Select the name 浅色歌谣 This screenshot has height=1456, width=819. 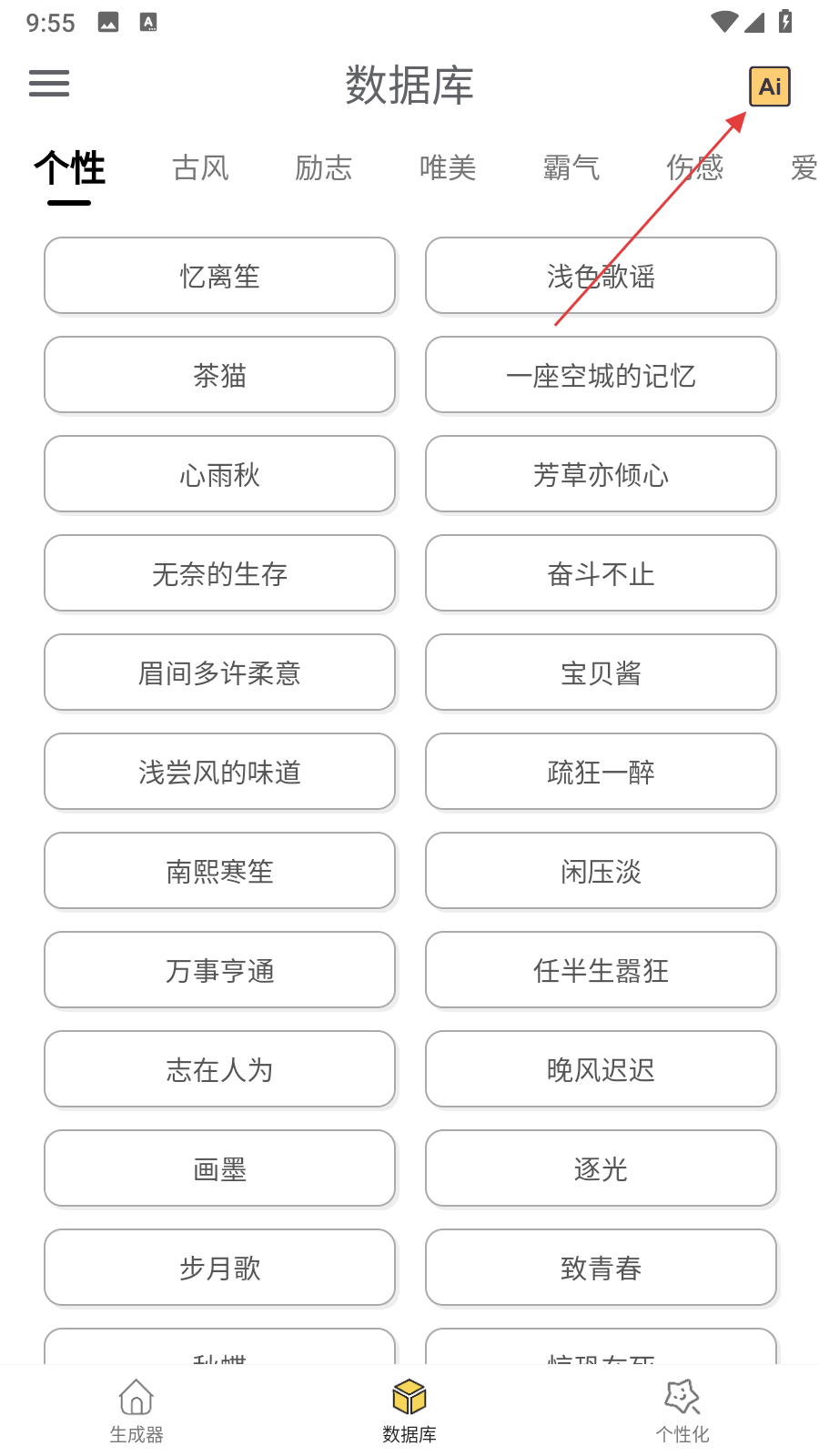click(x=601, y=276)
